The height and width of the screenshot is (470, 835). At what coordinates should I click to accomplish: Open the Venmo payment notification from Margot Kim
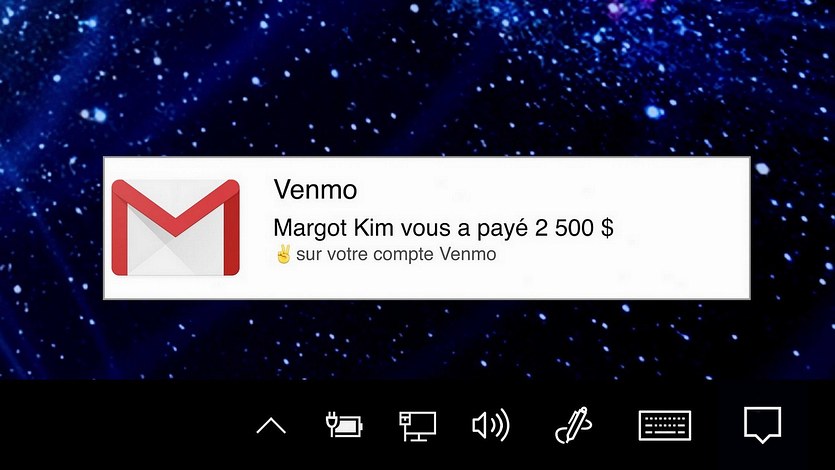[x=427, y=227]
